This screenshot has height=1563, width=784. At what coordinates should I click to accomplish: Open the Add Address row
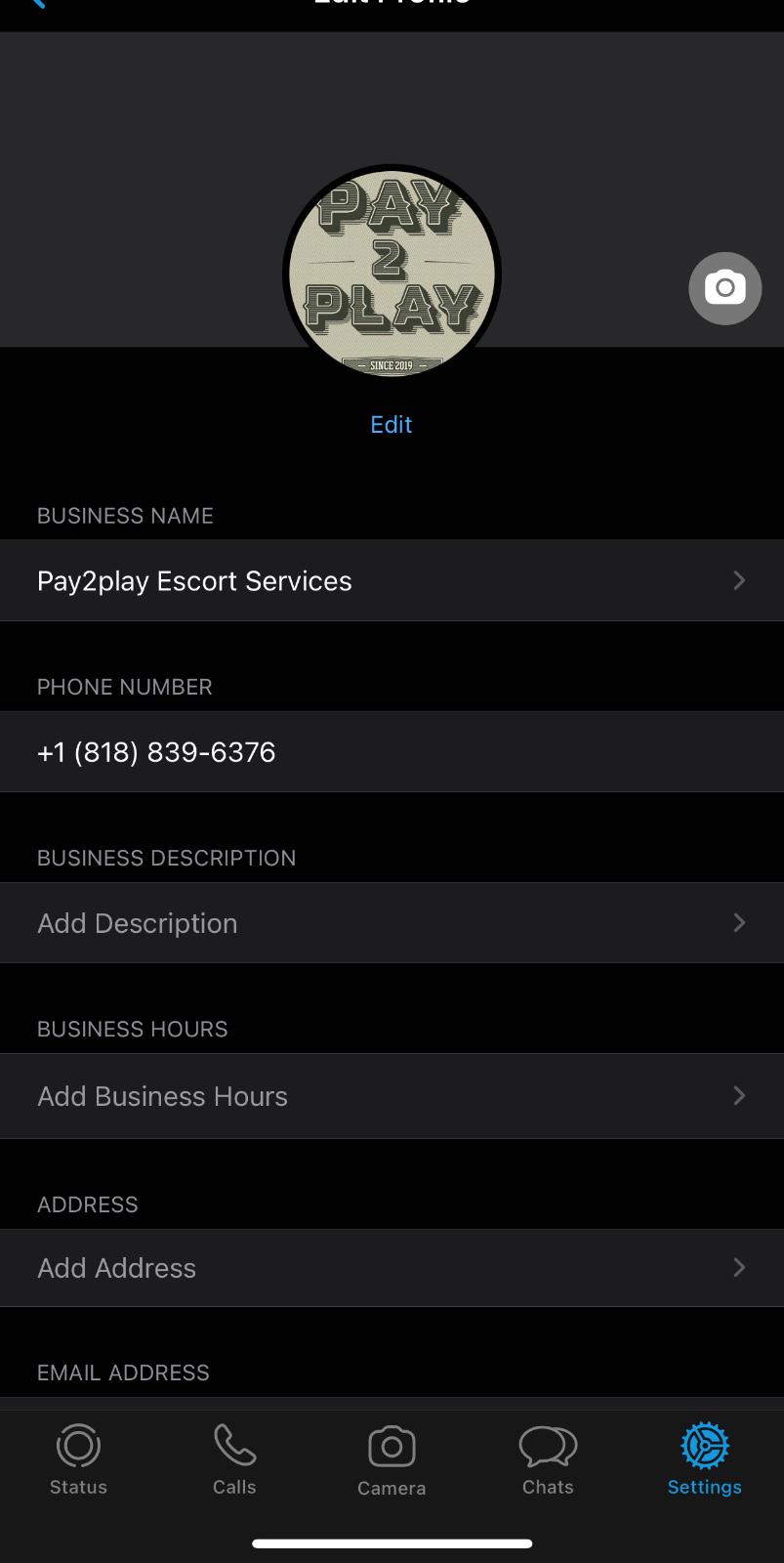click(391, 1268)
